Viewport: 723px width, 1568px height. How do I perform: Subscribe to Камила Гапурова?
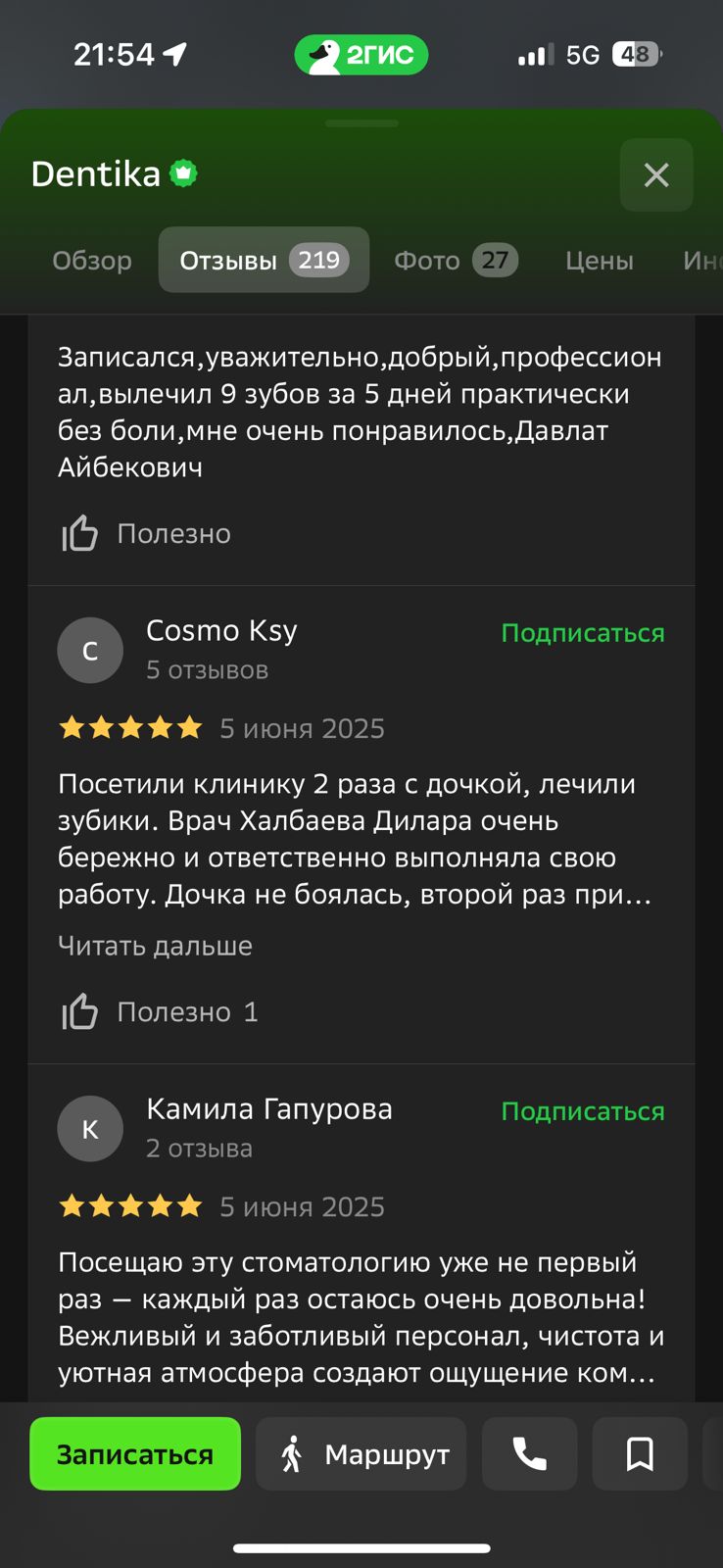coord(582,1111)
